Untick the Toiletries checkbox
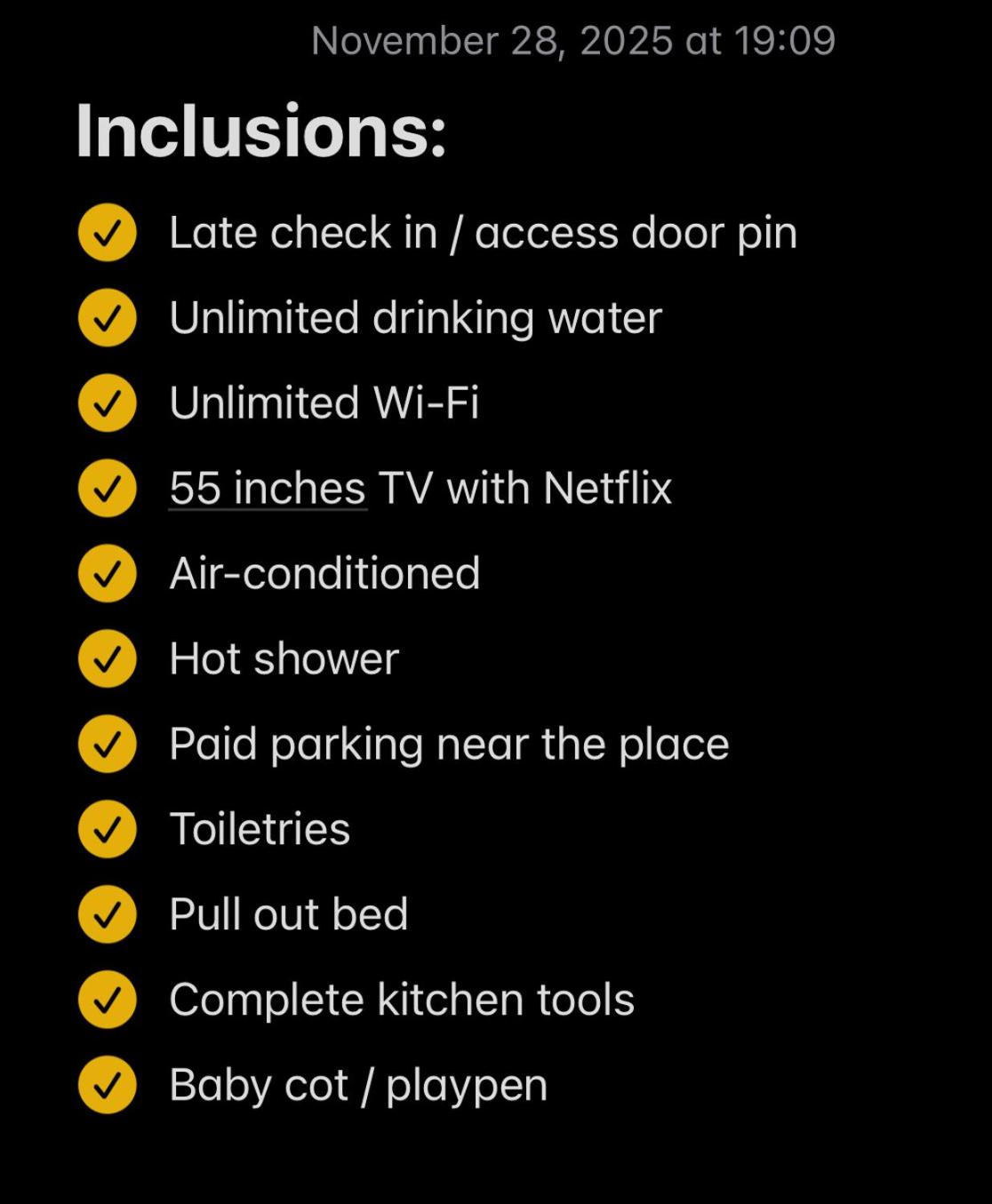992x1204 pixels. pyautogui.click(x=107, y=829)
